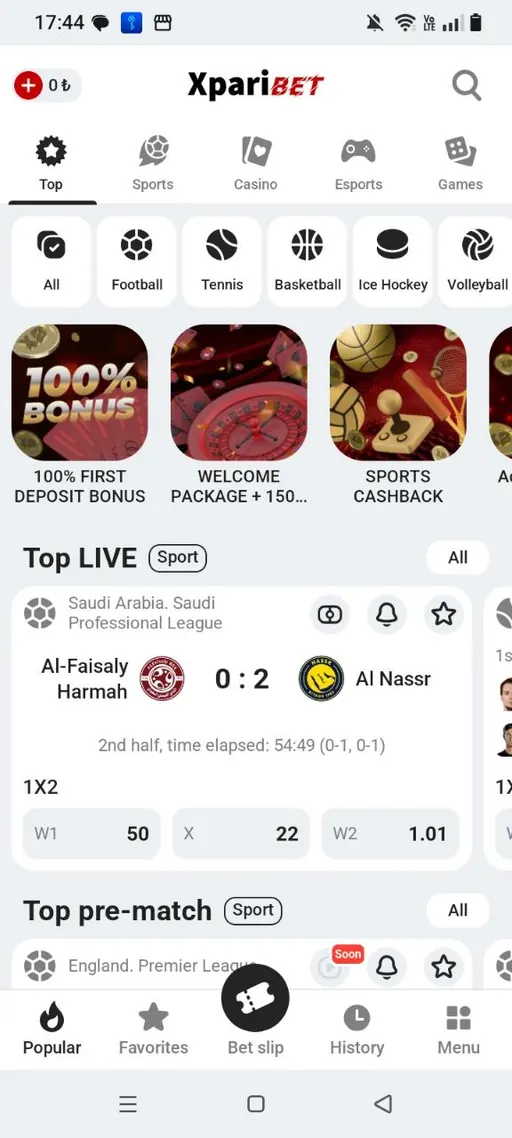Select the Football sport chip
This screenshot has width=512, height=1138.
pyautogui.click(x=137, y=261)
